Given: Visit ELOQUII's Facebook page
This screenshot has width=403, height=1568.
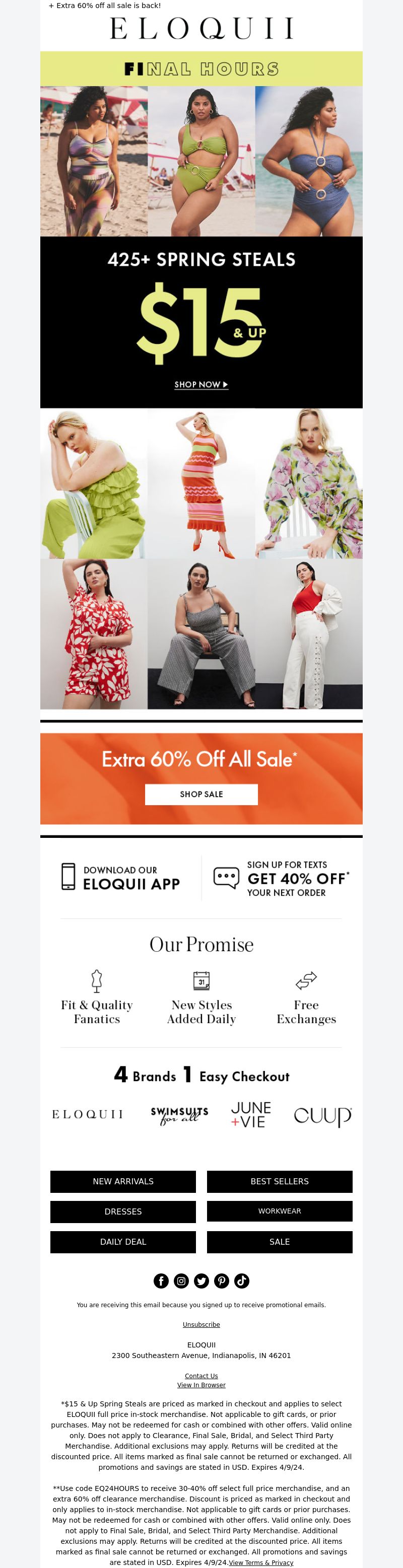Looking at the screenshot, I should tap(161, 1281).
